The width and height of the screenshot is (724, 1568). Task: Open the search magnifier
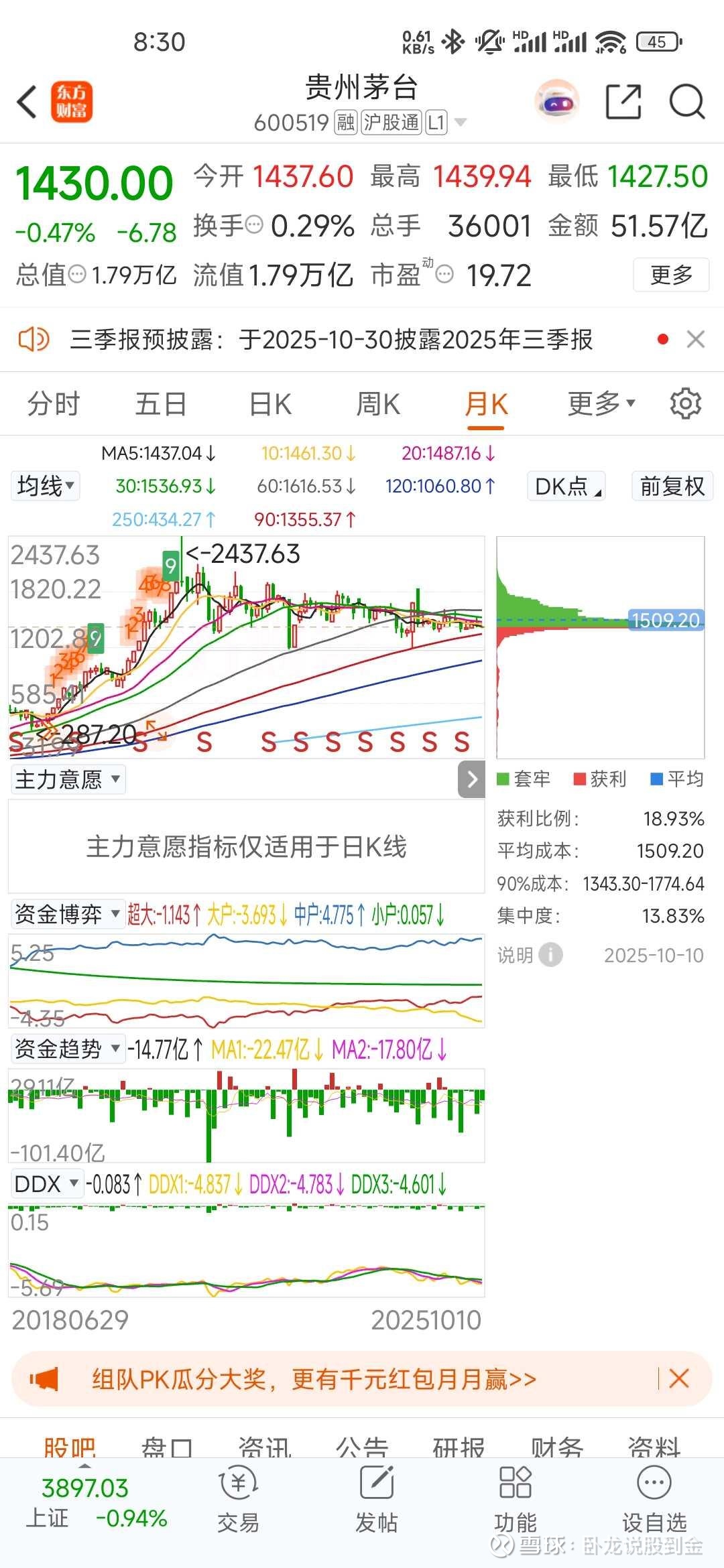click(x=687, y=102)
